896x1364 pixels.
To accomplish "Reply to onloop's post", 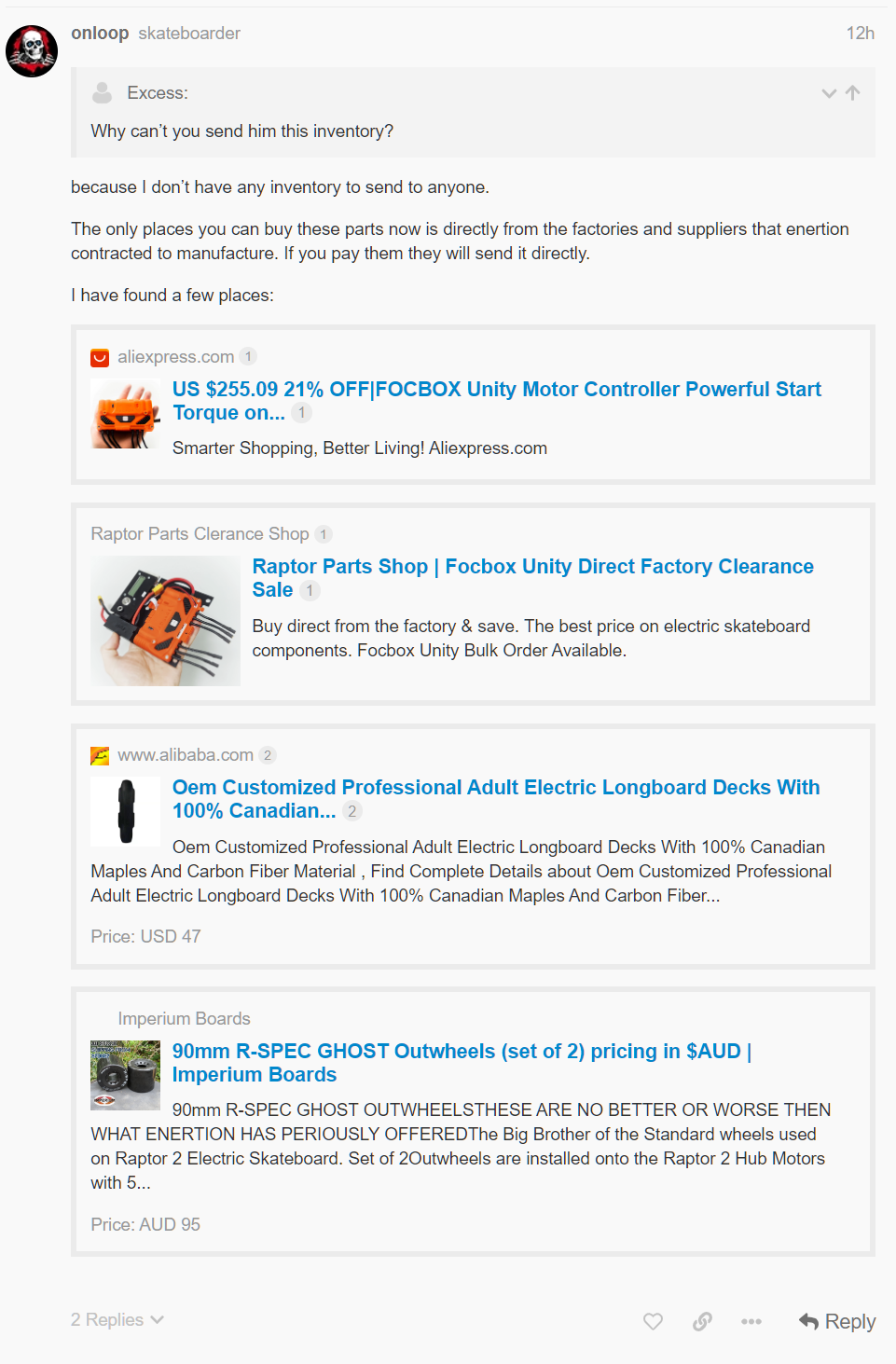I will coord(837,1321).
